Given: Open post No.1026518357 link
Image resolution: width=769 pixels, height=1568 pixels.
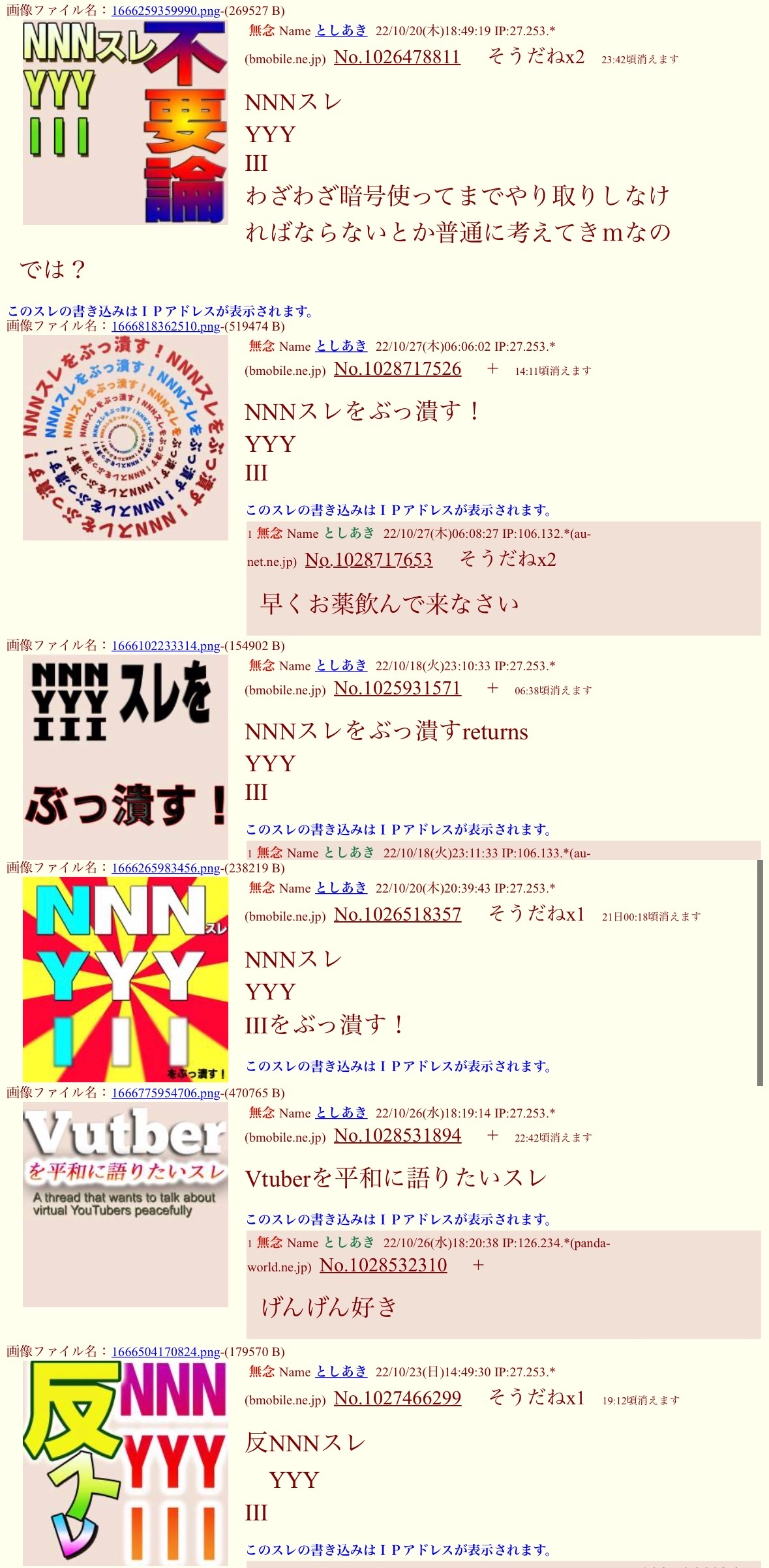Looking at the screenshot, I should [x=397, y=915].
